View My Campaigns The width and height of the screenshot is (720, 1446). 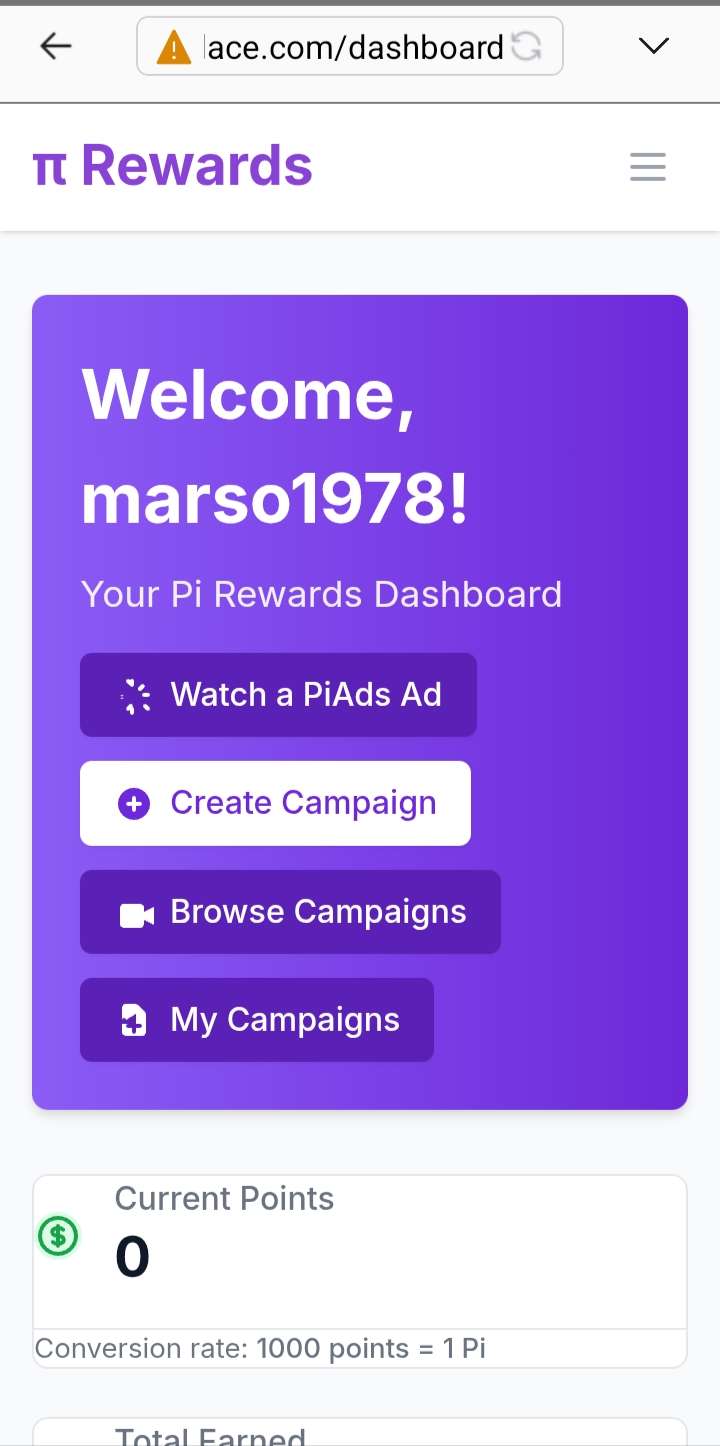coord(257,1020)
